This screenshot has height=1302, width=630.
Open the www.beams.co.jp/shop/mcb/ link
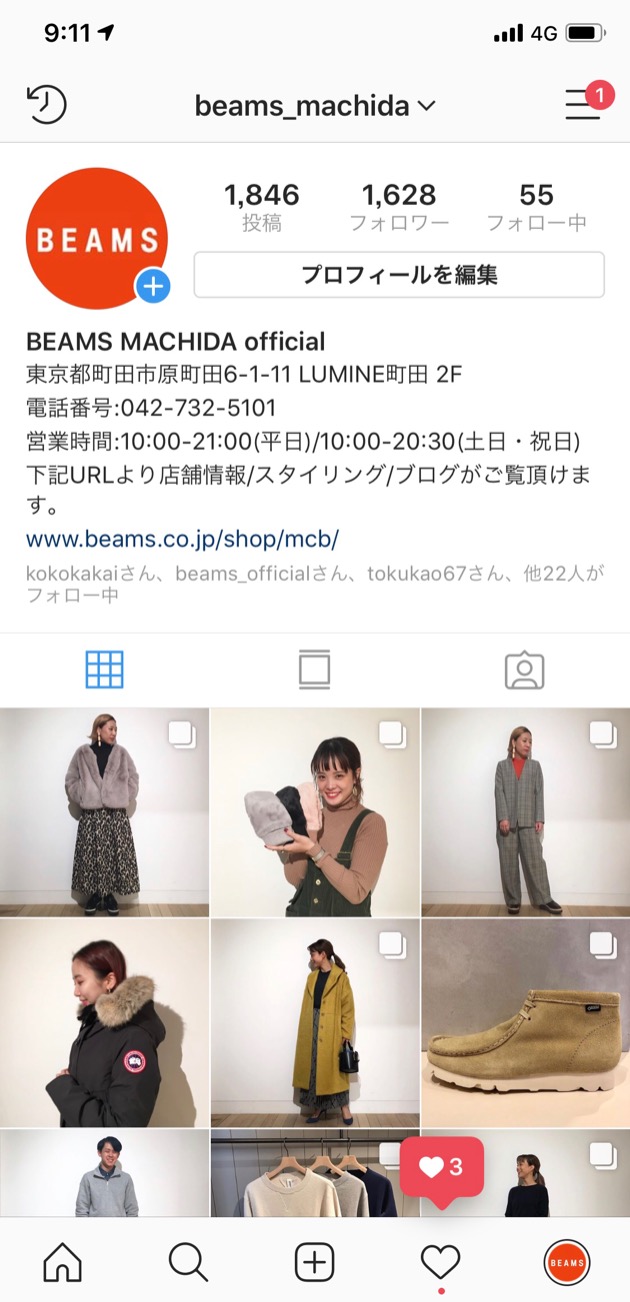click(182, 540)
